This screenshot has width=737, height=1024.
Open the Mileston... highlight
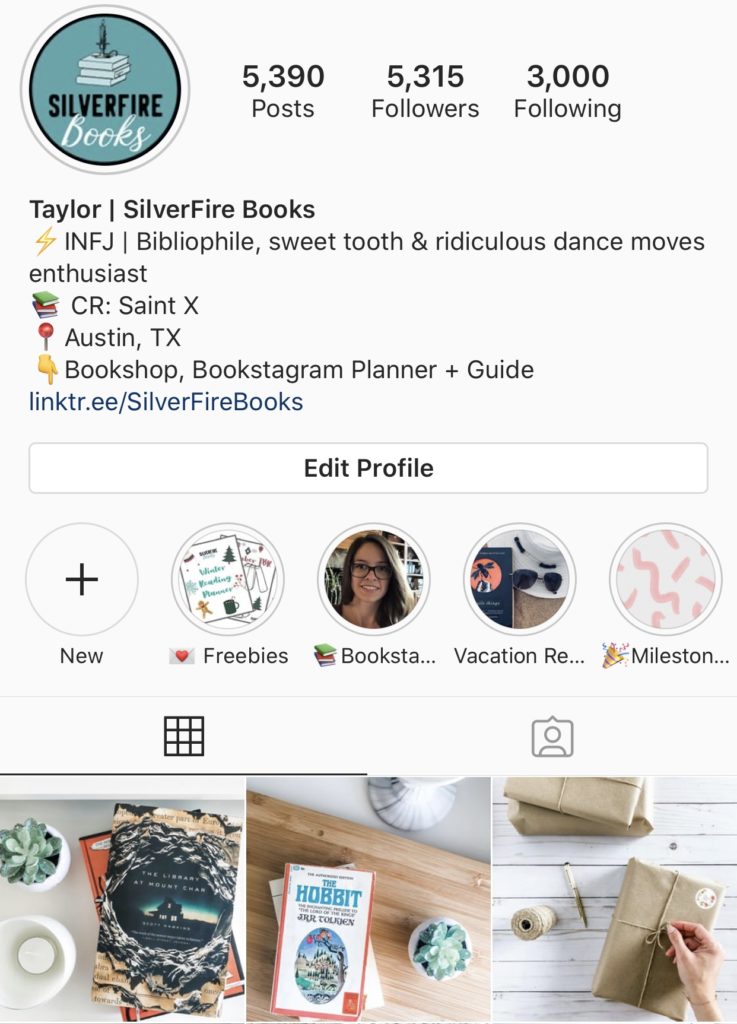coord(665,580)
